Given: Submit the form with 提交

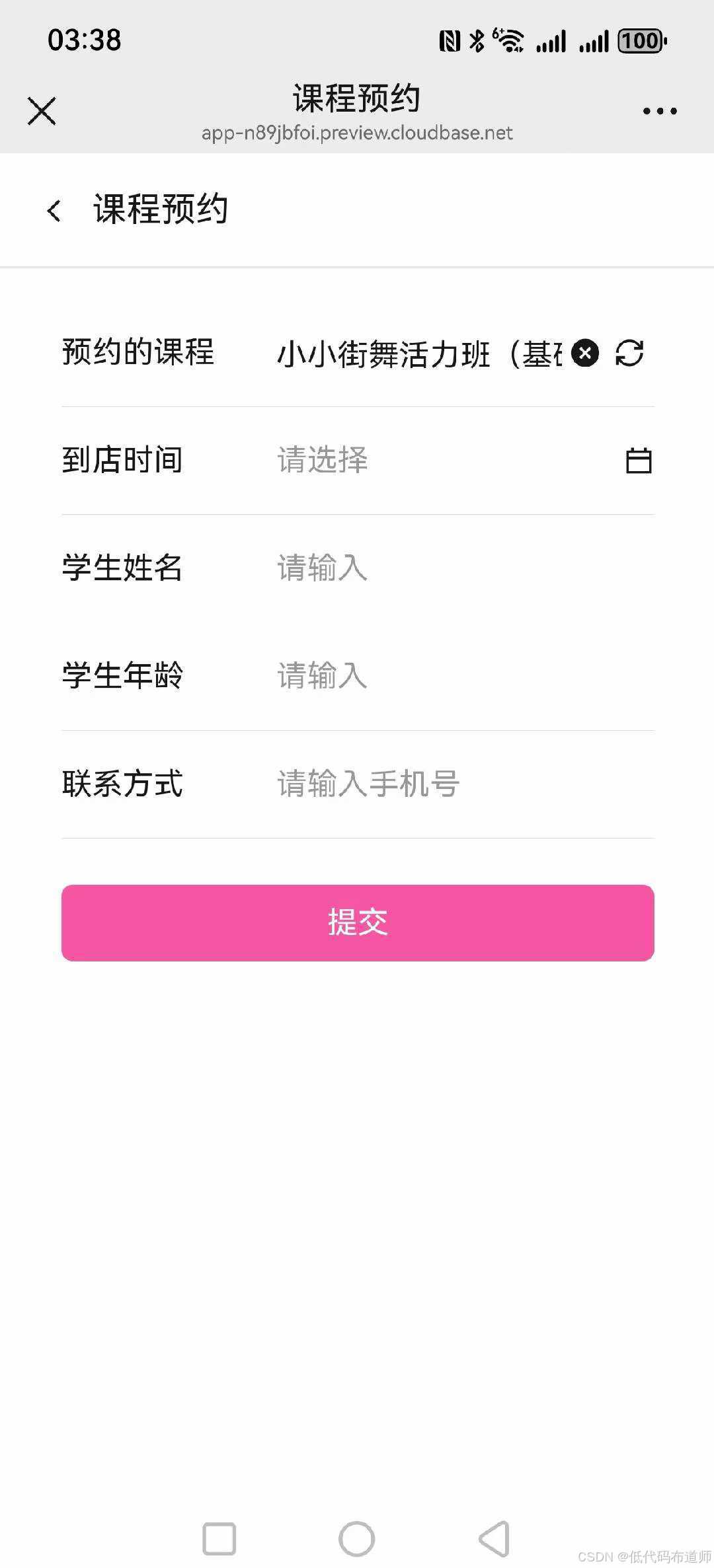Looking at the screenshot, I should tap(358, 922).
